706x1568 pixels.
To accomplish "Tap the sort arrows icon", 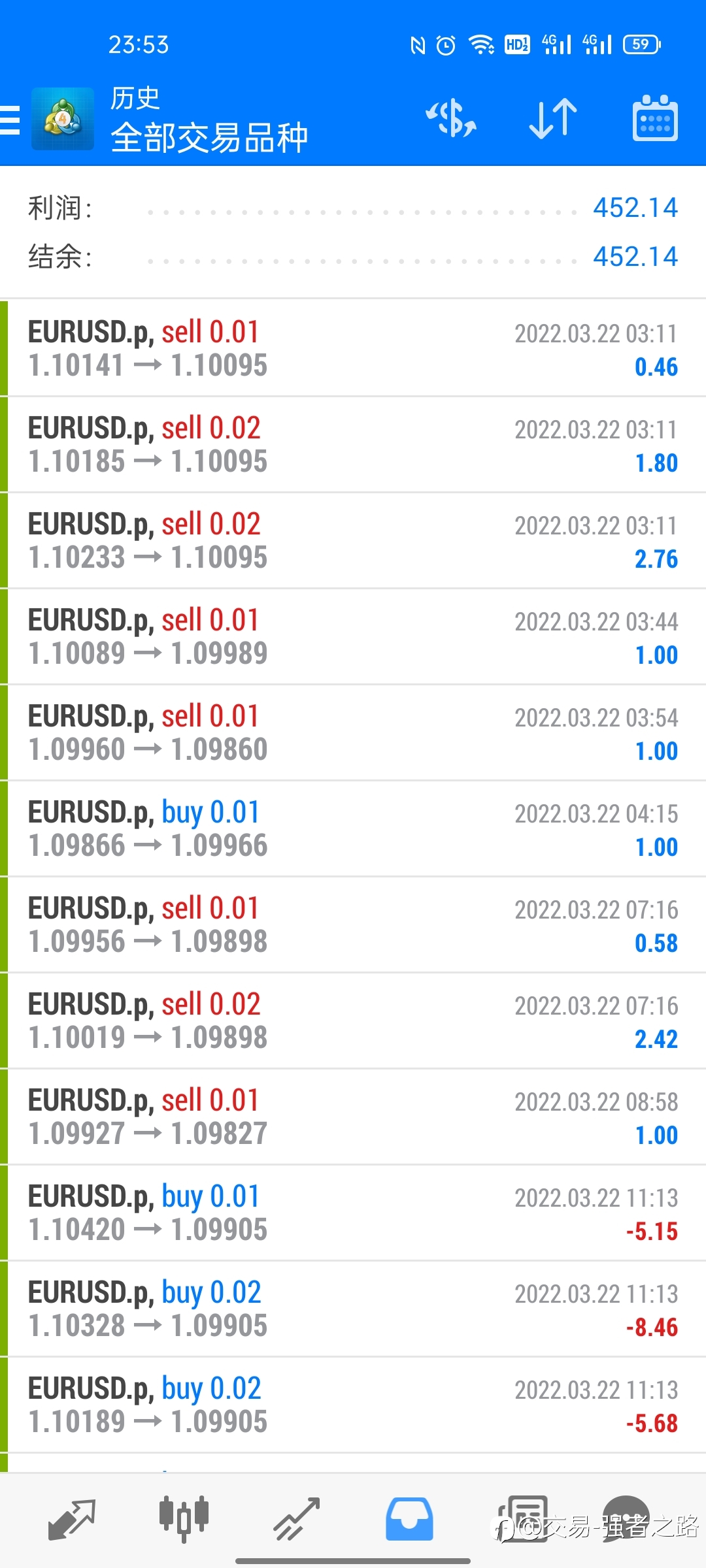I will point(553,119).
